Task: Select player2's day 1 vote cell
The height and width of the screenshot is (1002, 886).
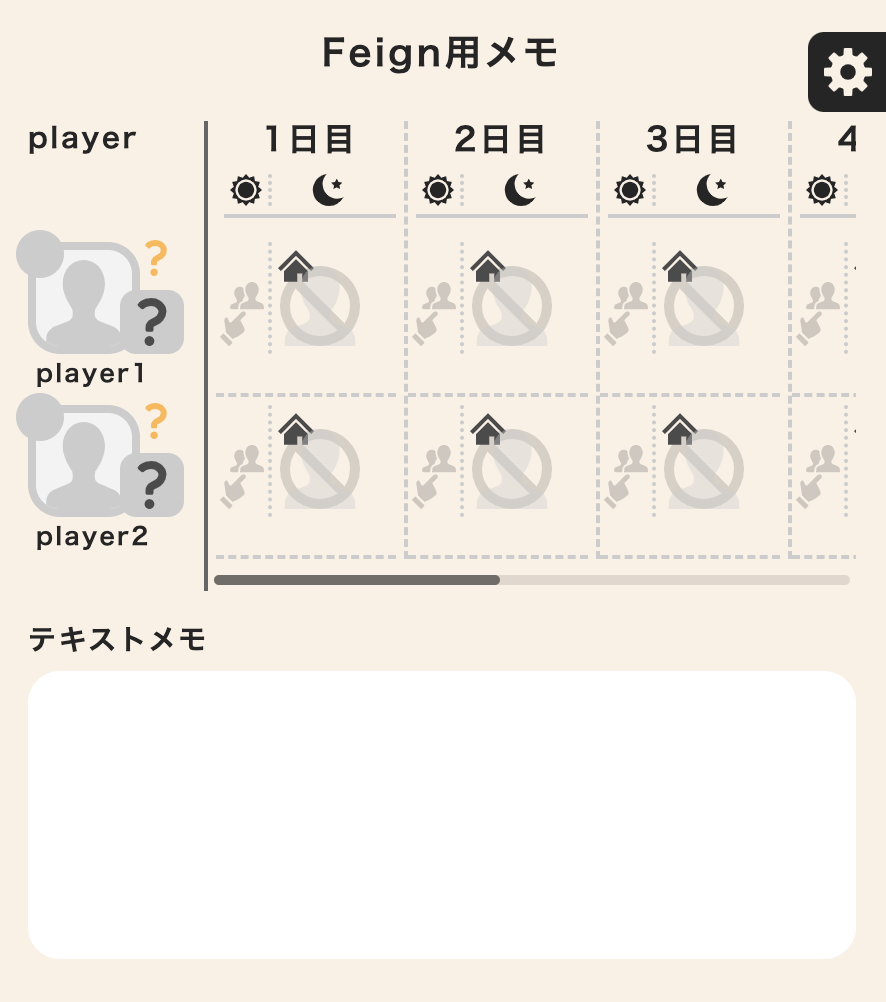Action: pyautogui.click(x=241, y=475)
